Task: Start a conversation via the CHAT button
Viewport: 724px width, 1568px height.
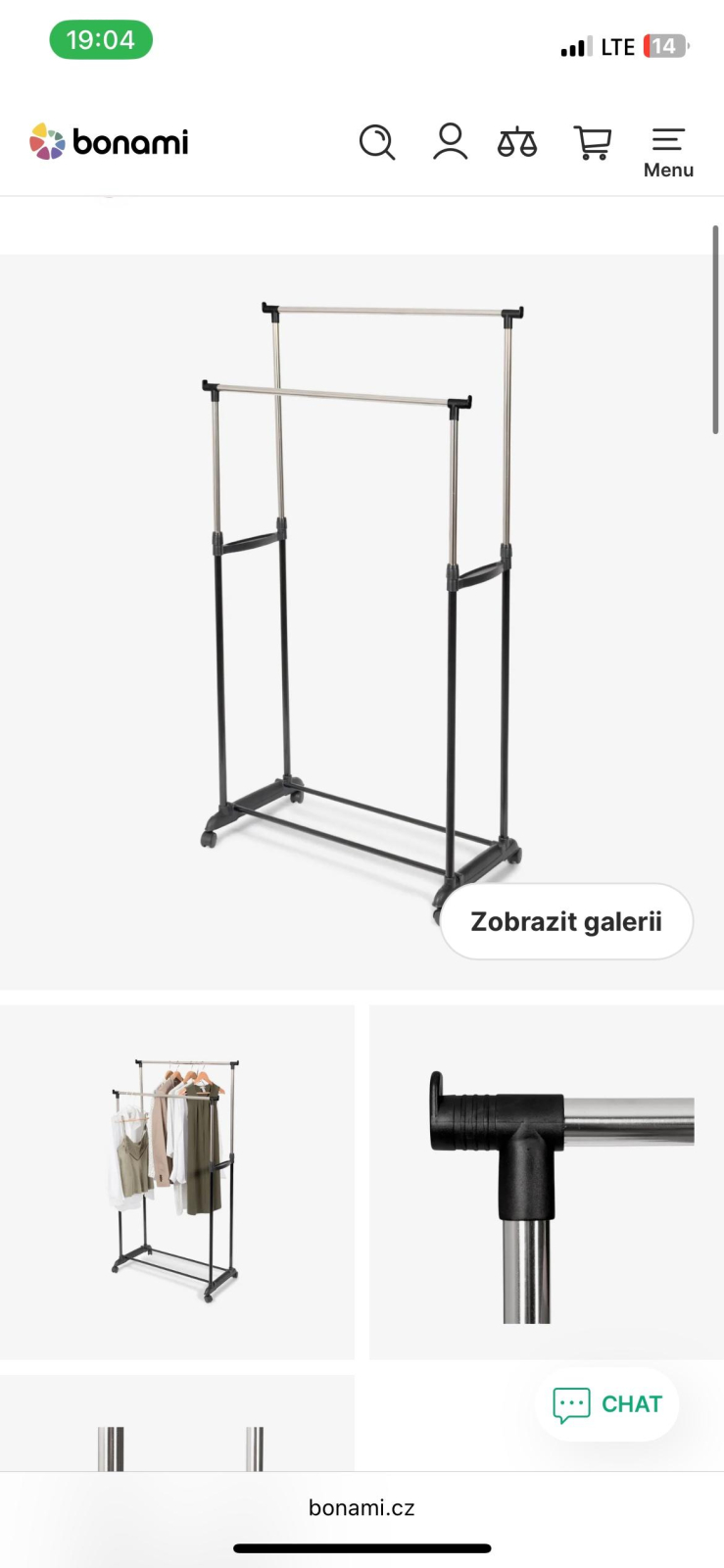Action: click(x=605, y=1404)
